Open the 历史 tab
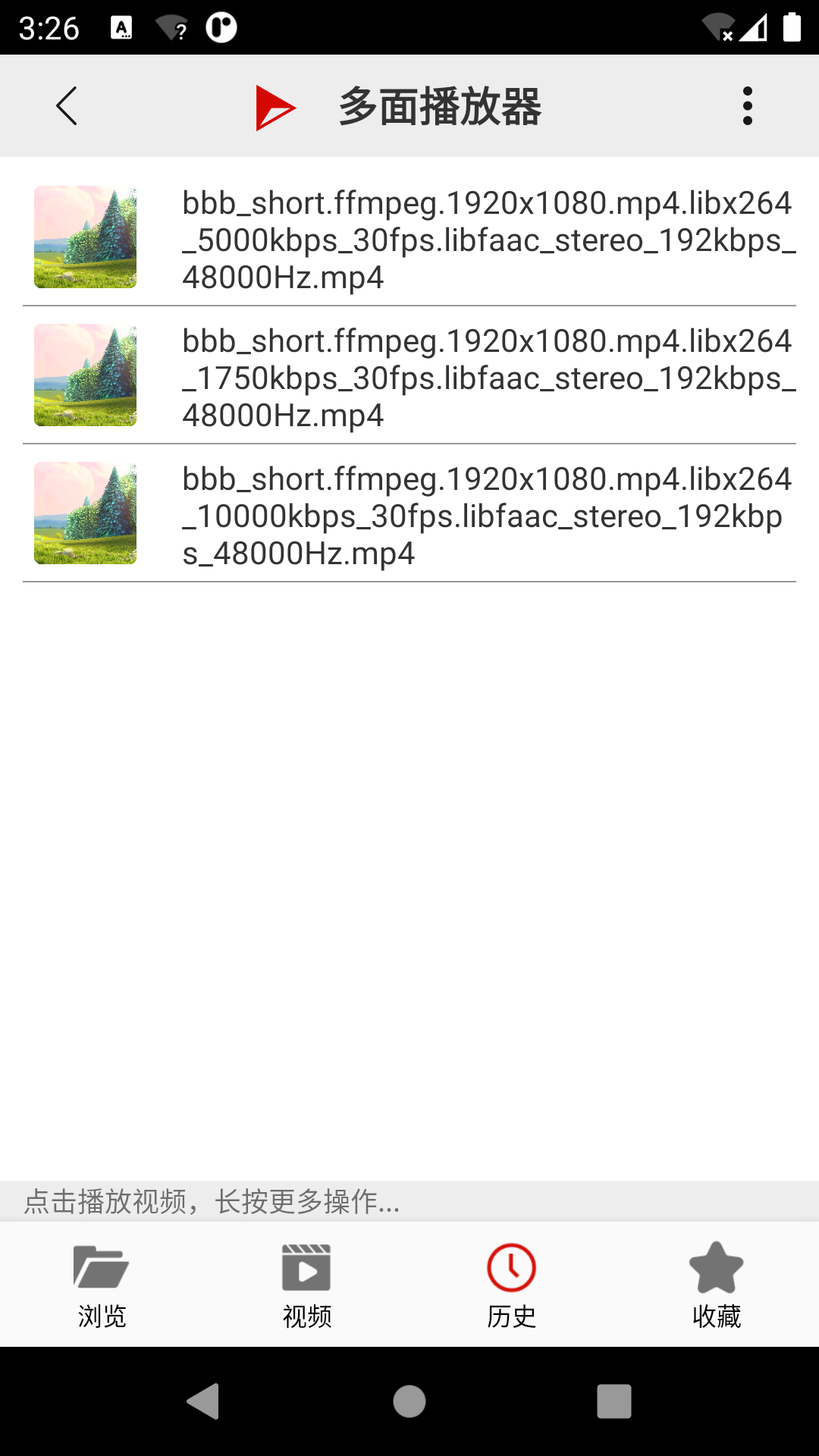This screenshot has width=819, height=1456. click(511, 1285)
